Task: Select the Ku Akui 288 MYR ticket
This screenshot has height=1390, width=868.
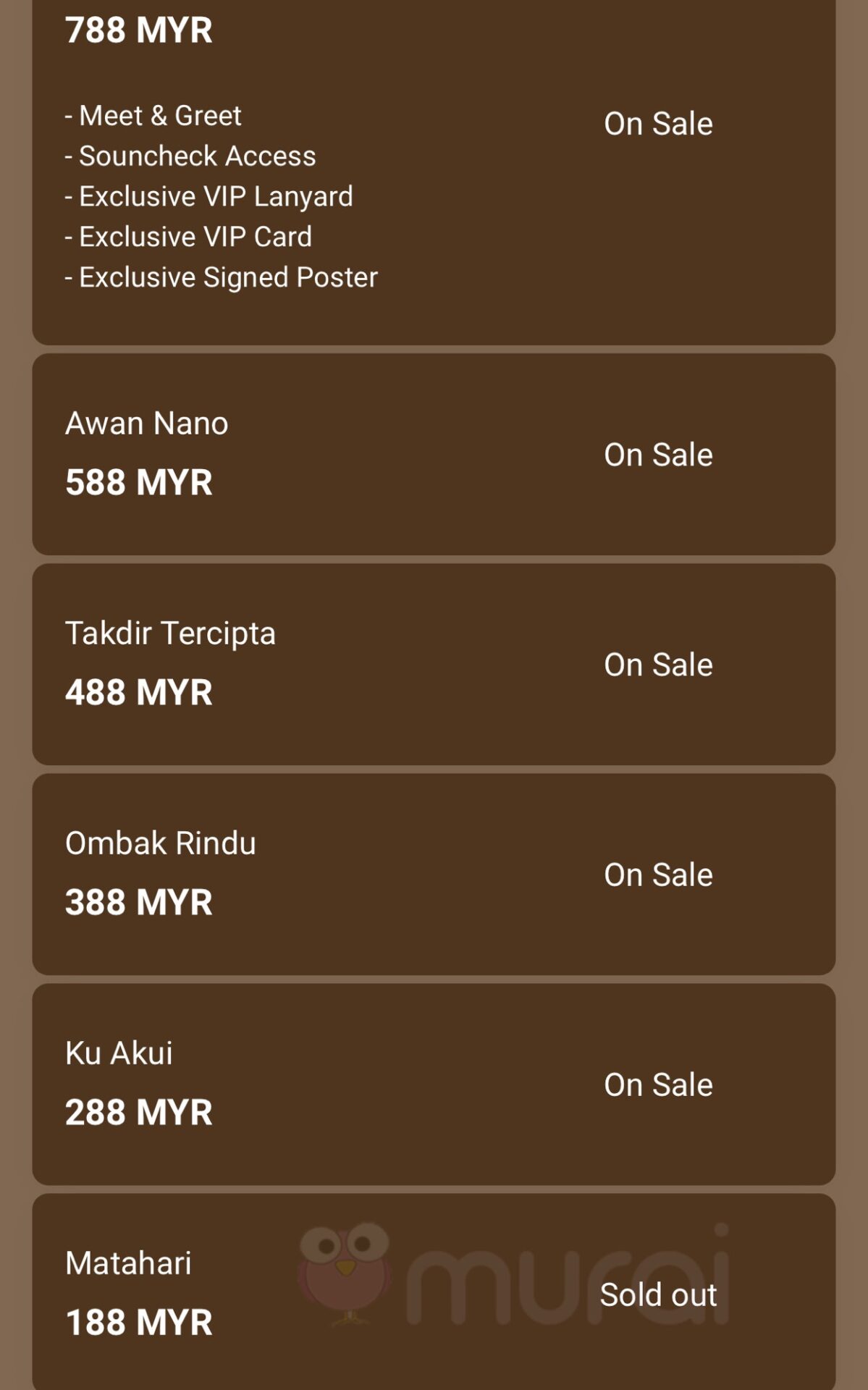Action: (x=434, y=1084)
